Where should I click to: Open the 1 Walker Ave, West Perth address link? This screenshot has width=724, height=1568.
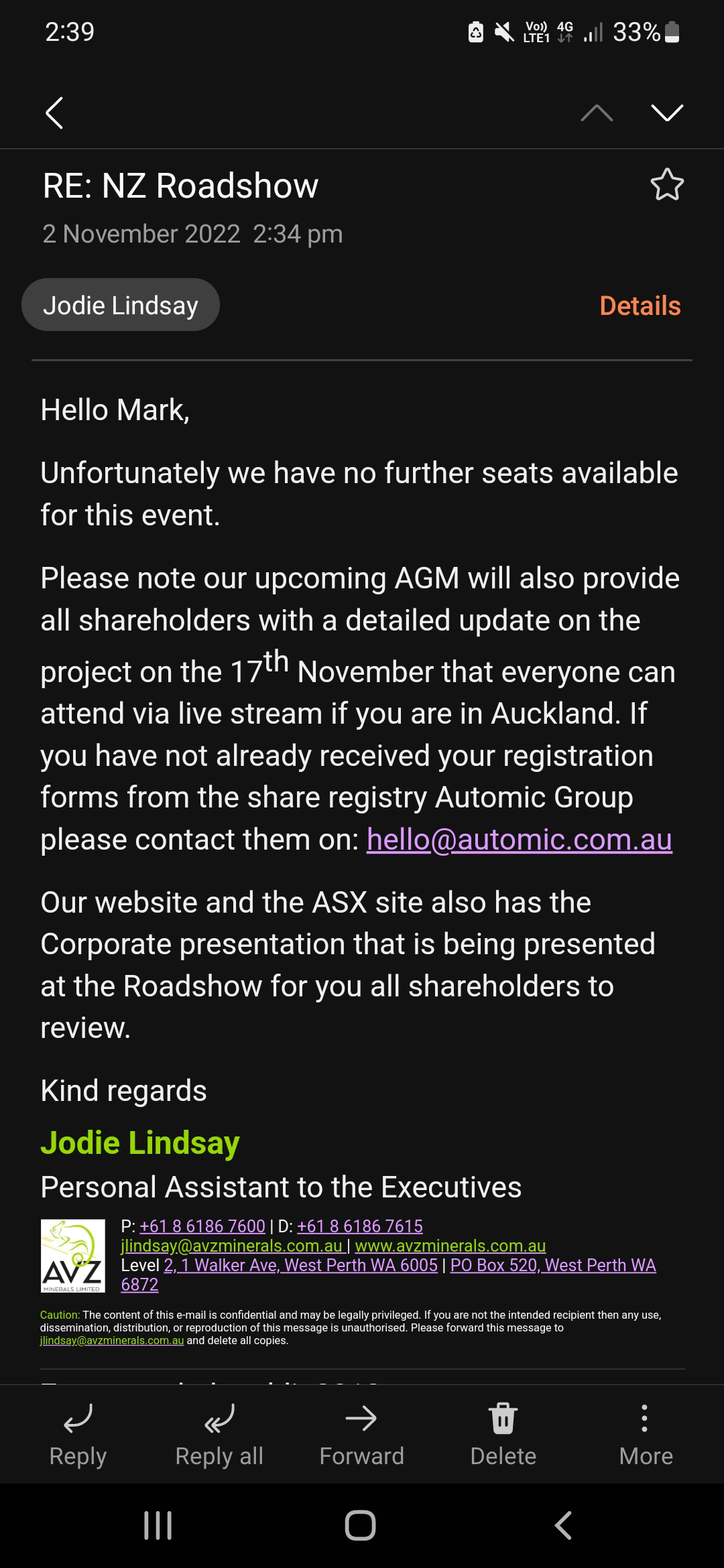(x=302, y=1265)
